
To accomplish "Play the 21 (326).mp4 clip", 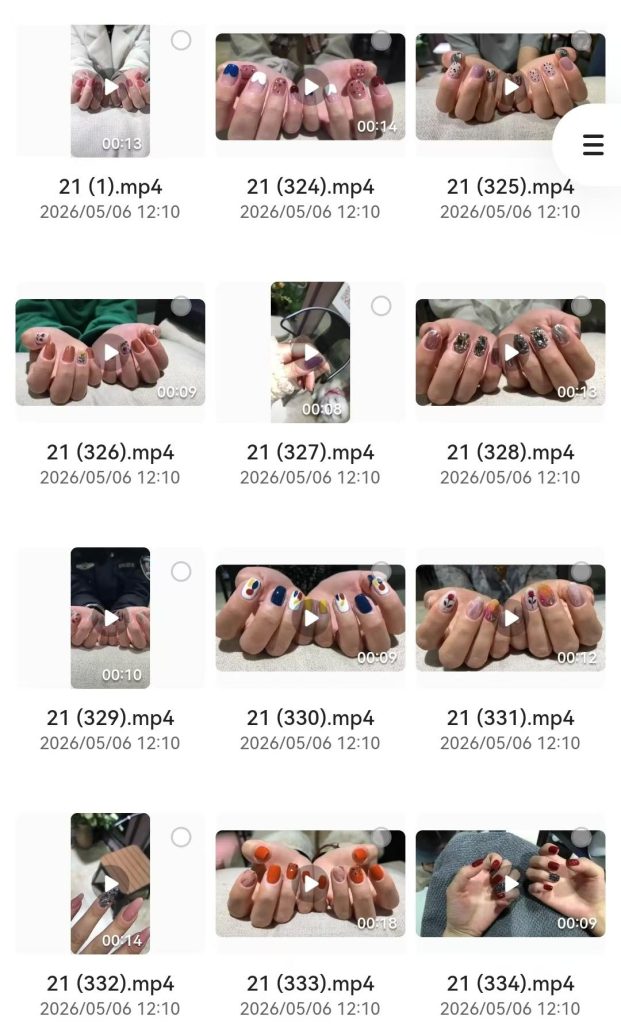I will (110, 352).
